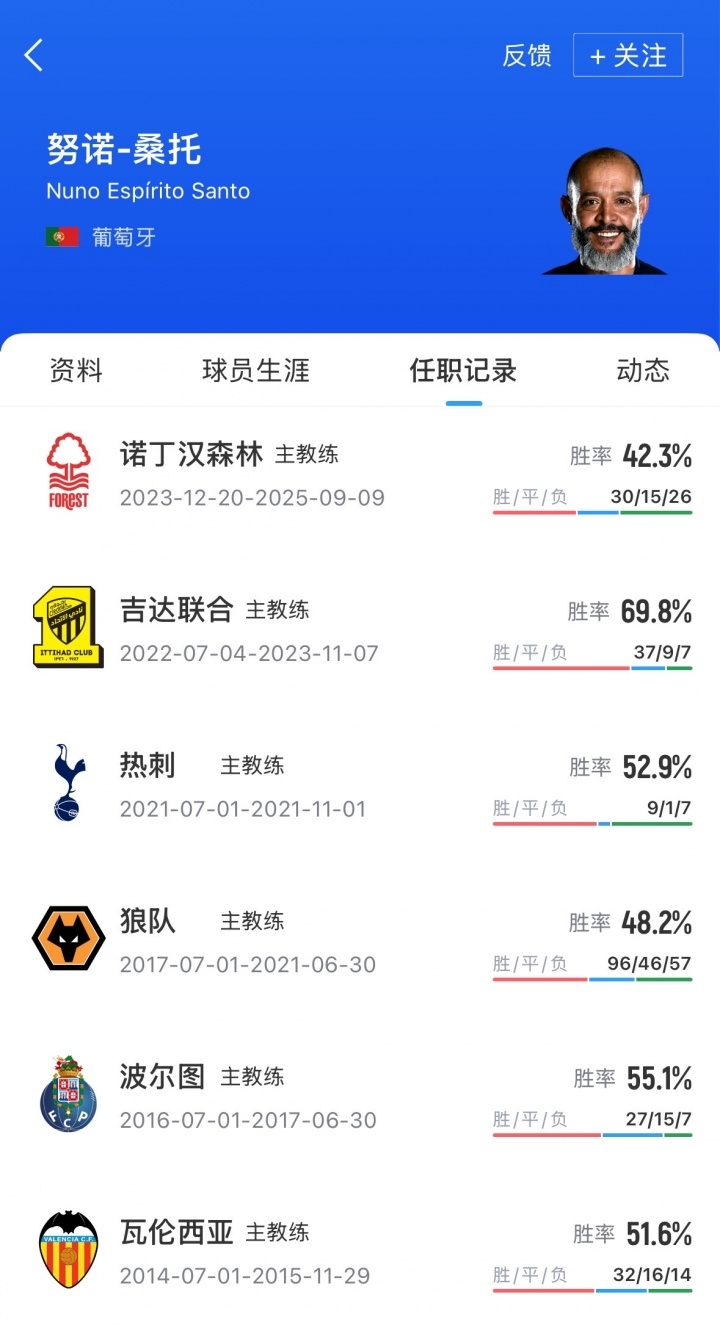Screen dimensions: 720x1328
Task: Go back using the top-left arrow
Action: [34, 55]
